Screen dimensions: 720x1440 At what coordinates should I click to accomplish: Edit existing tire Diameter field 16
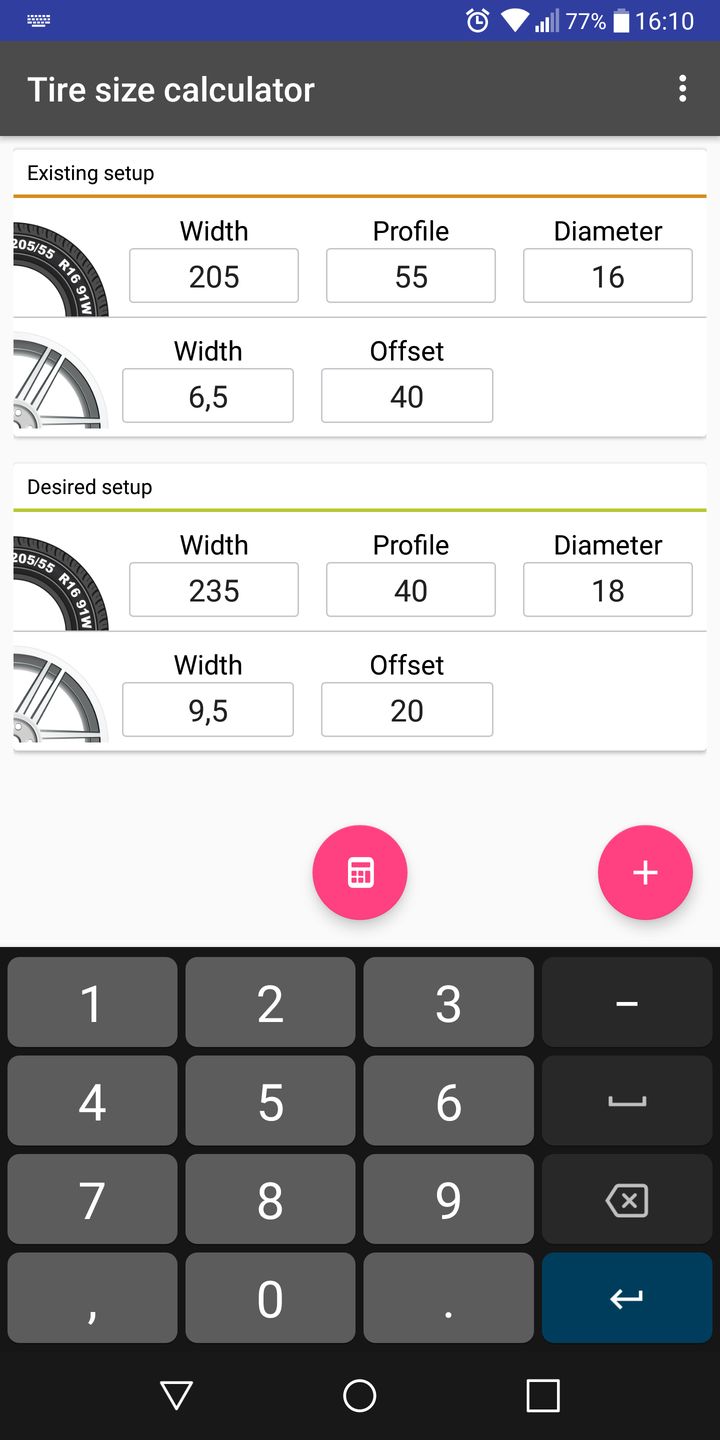click(608, 277)
